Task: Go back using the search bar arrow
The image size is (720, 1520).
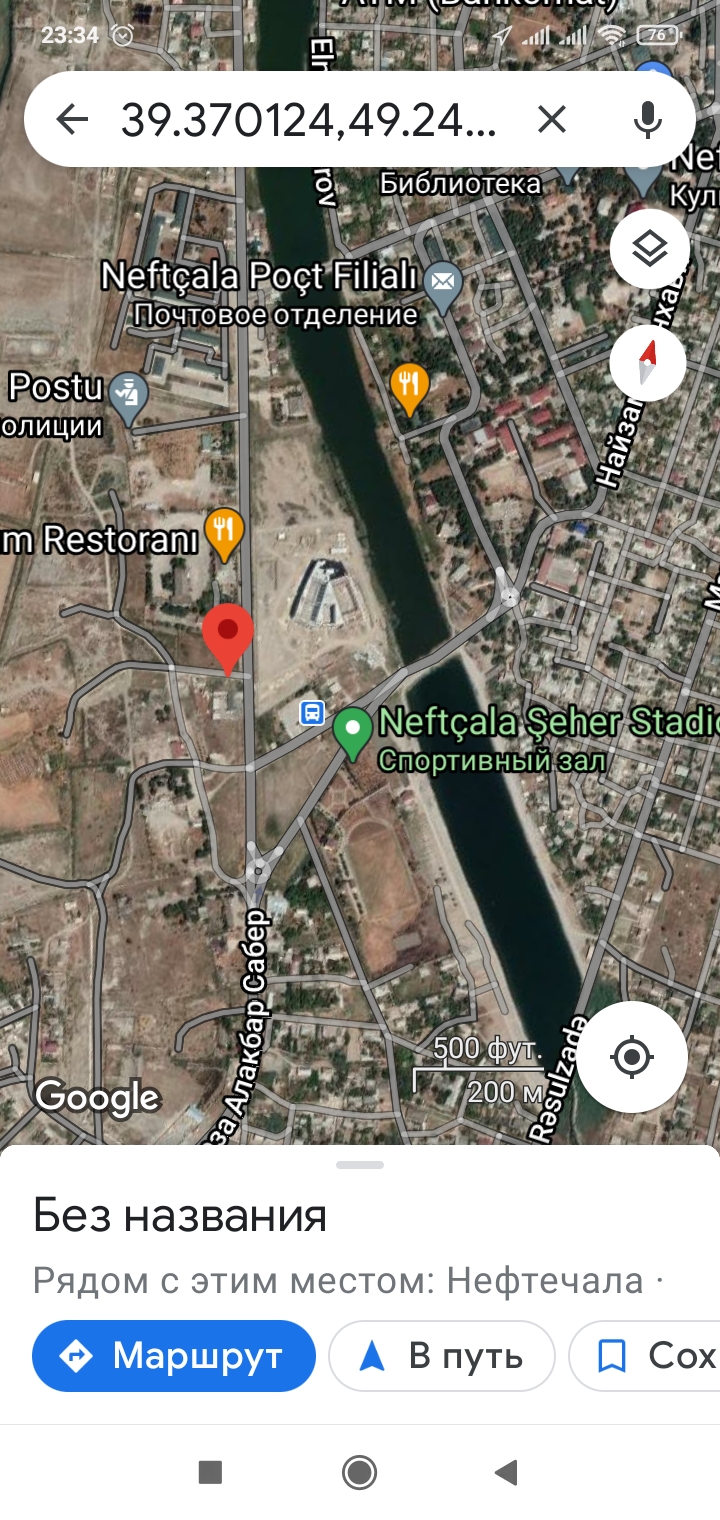Action: [72, 120]
